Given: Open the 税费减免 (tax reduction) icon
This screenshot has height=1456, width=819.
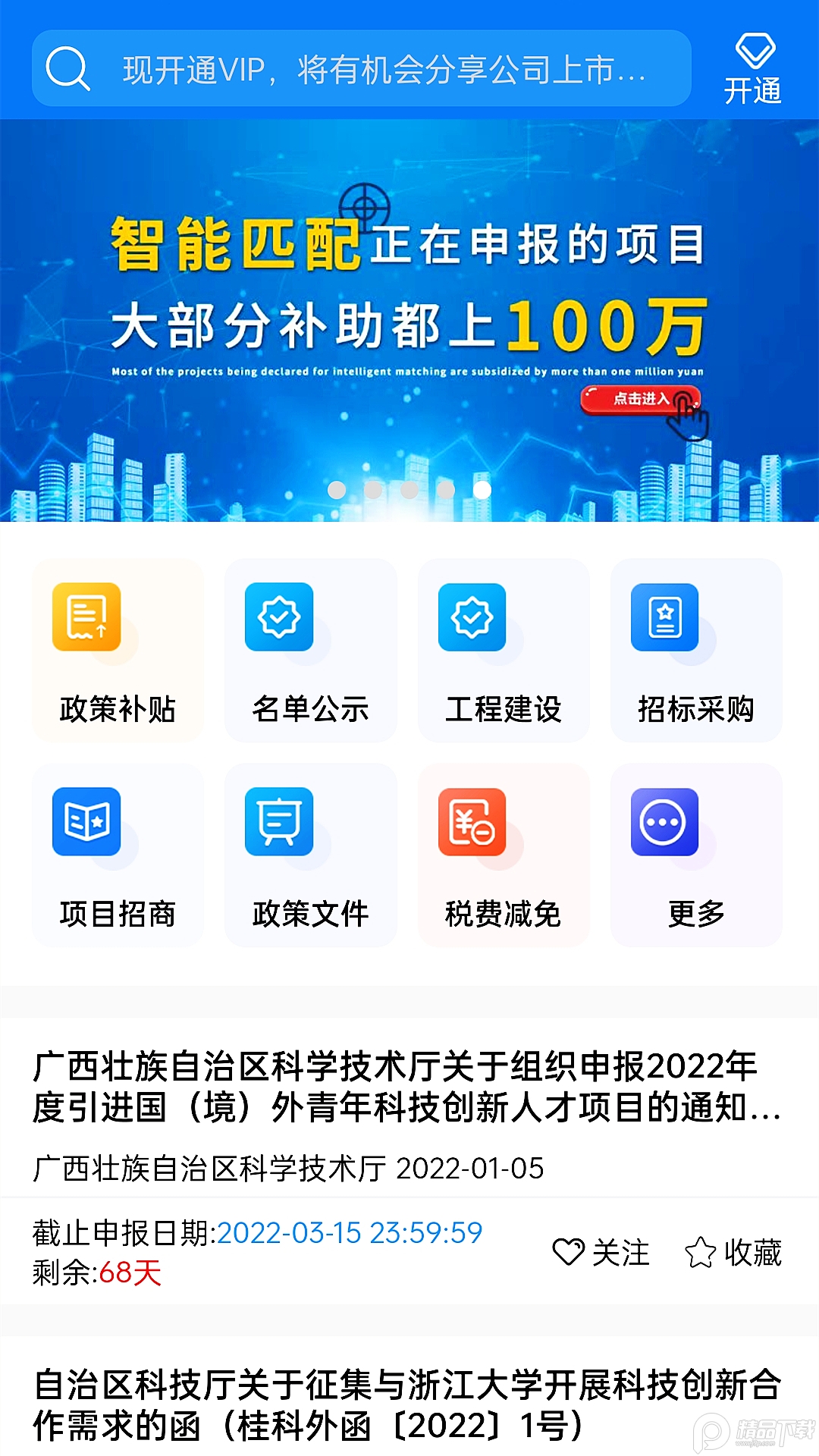Looking at the screenshot, I should pos(503,857).
